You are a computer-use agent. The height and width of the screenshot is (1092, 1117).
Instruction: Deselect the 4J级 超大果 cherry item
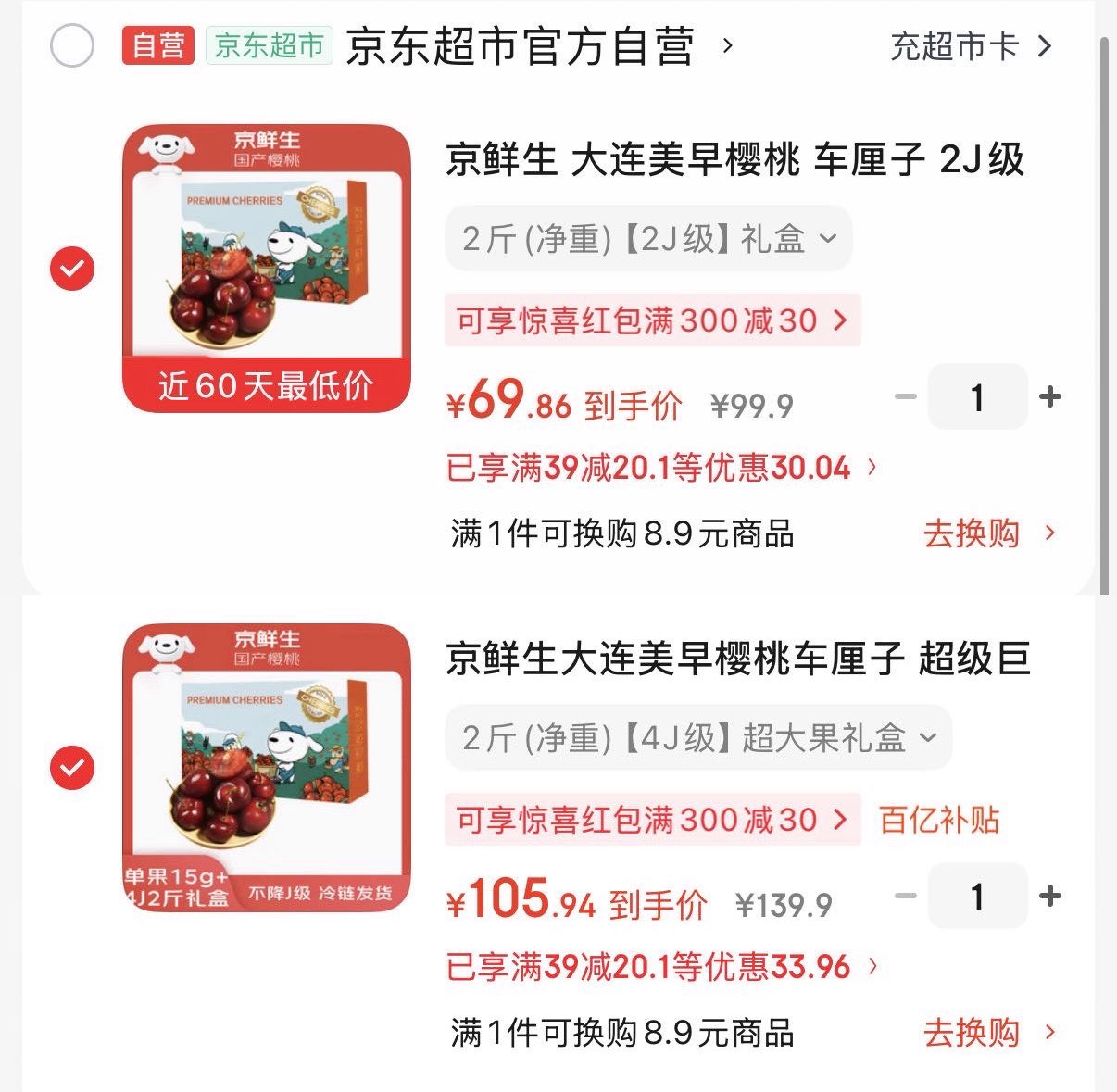pos(71,768)
